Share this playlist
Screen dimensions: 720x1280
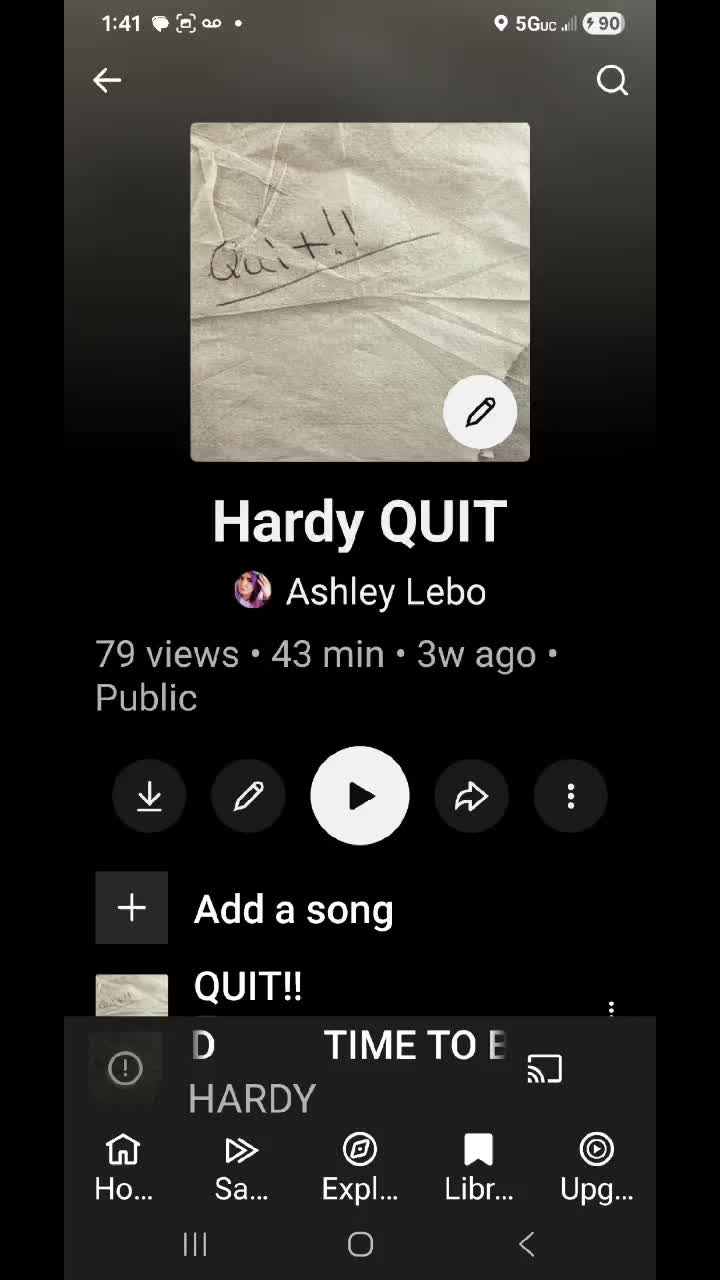pyautogui.click(x=471, y=796)
